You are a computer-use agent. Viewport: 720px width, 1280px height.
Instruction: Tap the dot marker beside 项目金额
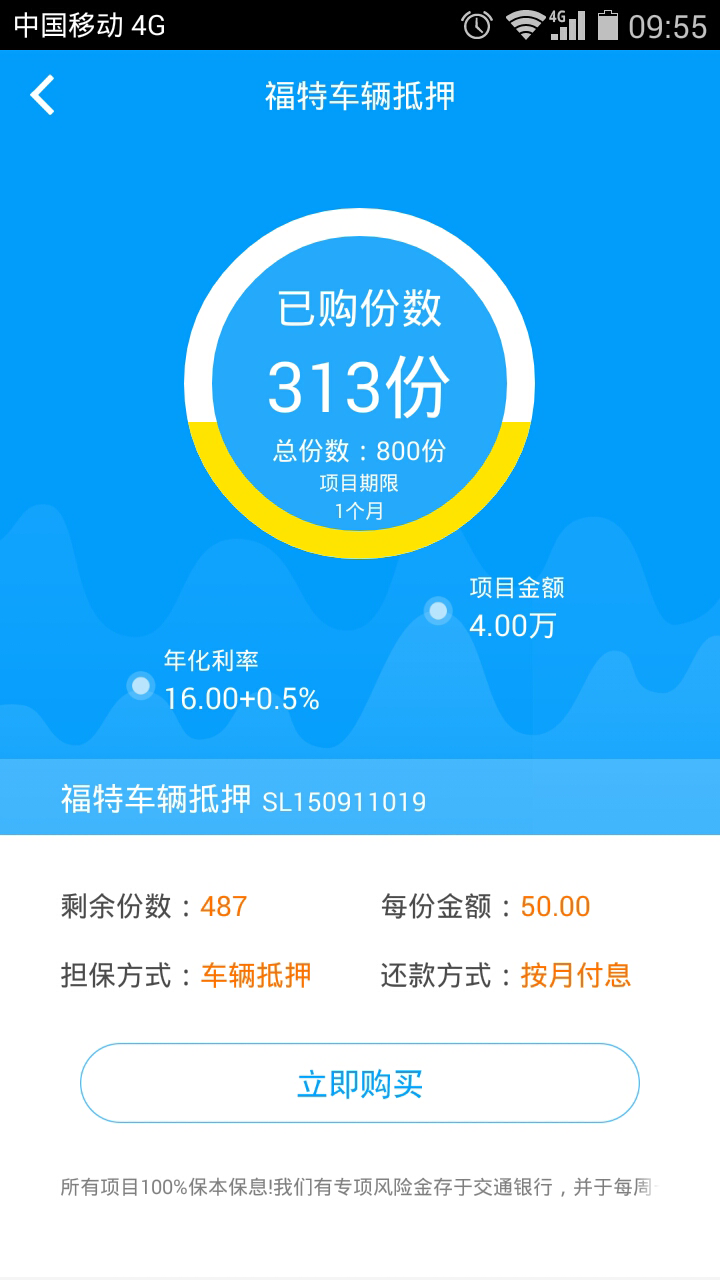(x=437, y=612)
